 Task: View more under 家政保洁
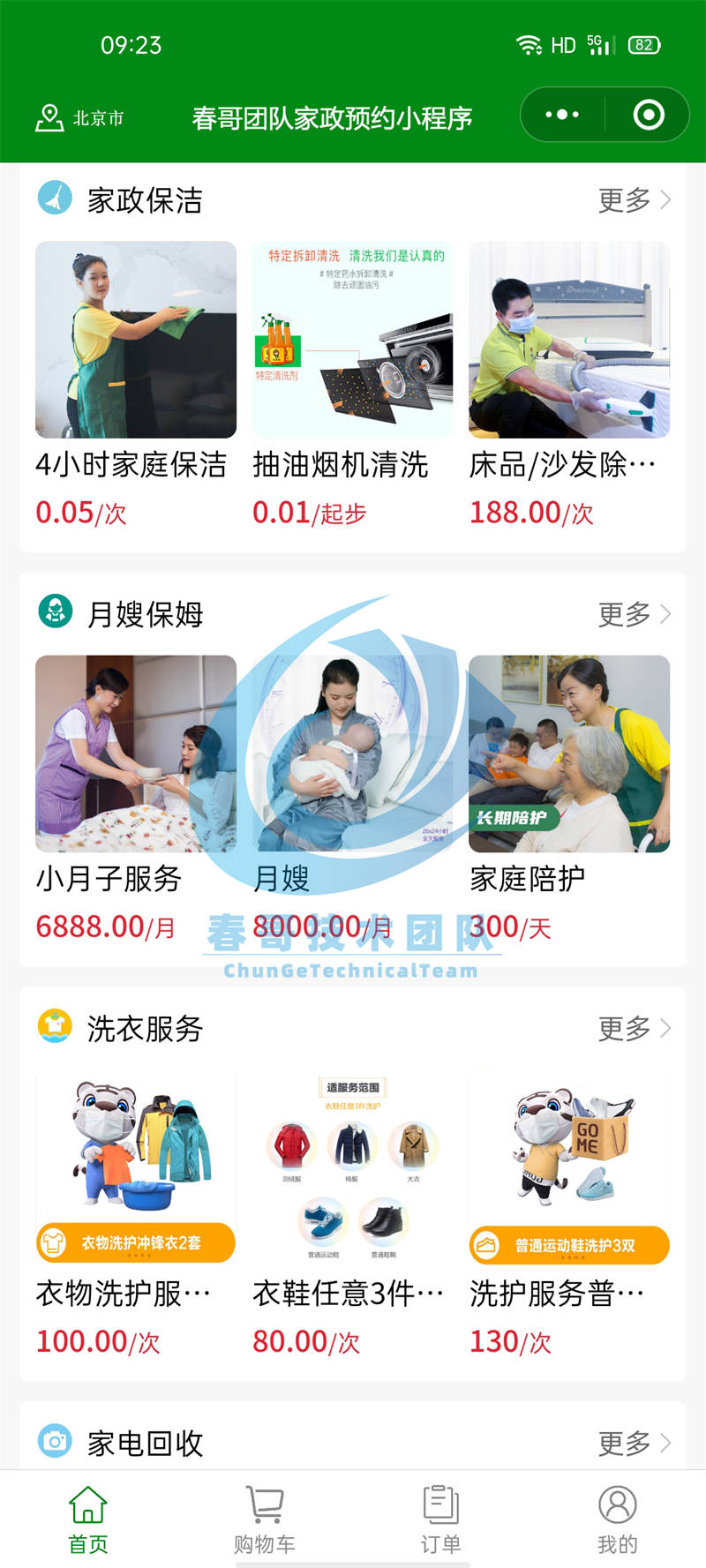(x=635, y=200)
